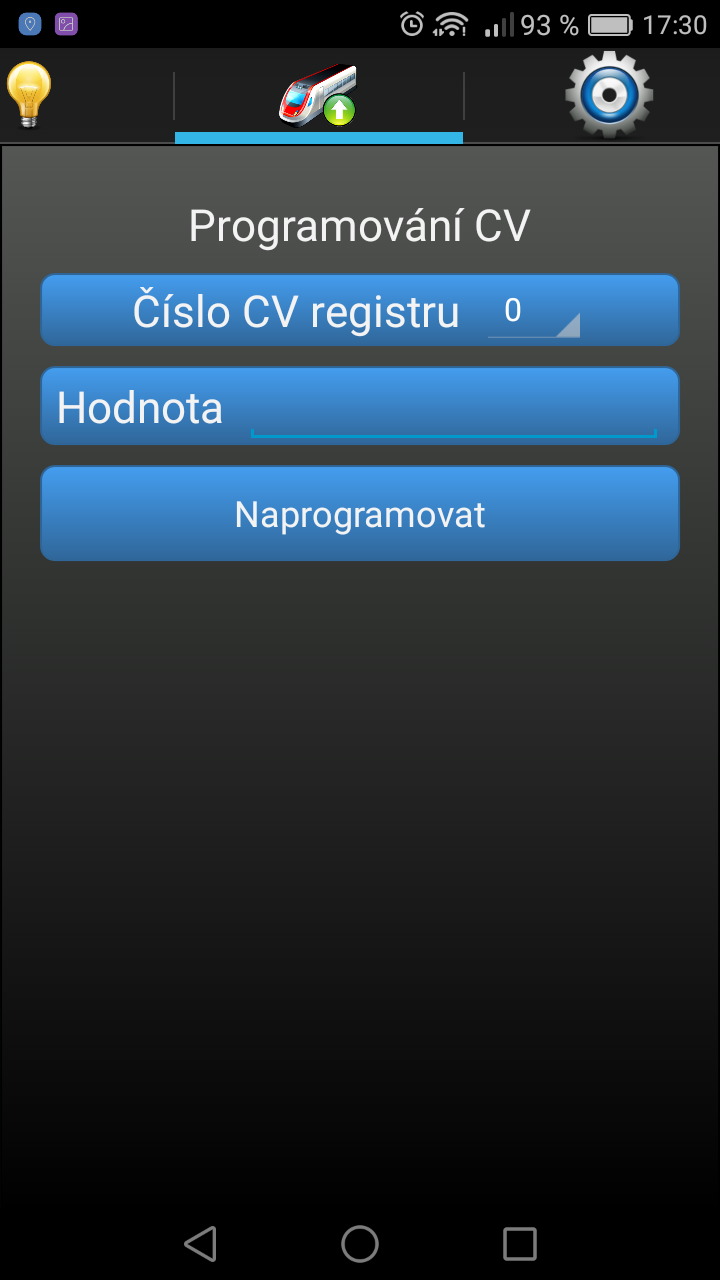Expand the Číslo CV registru dropdown

[533, 313]
